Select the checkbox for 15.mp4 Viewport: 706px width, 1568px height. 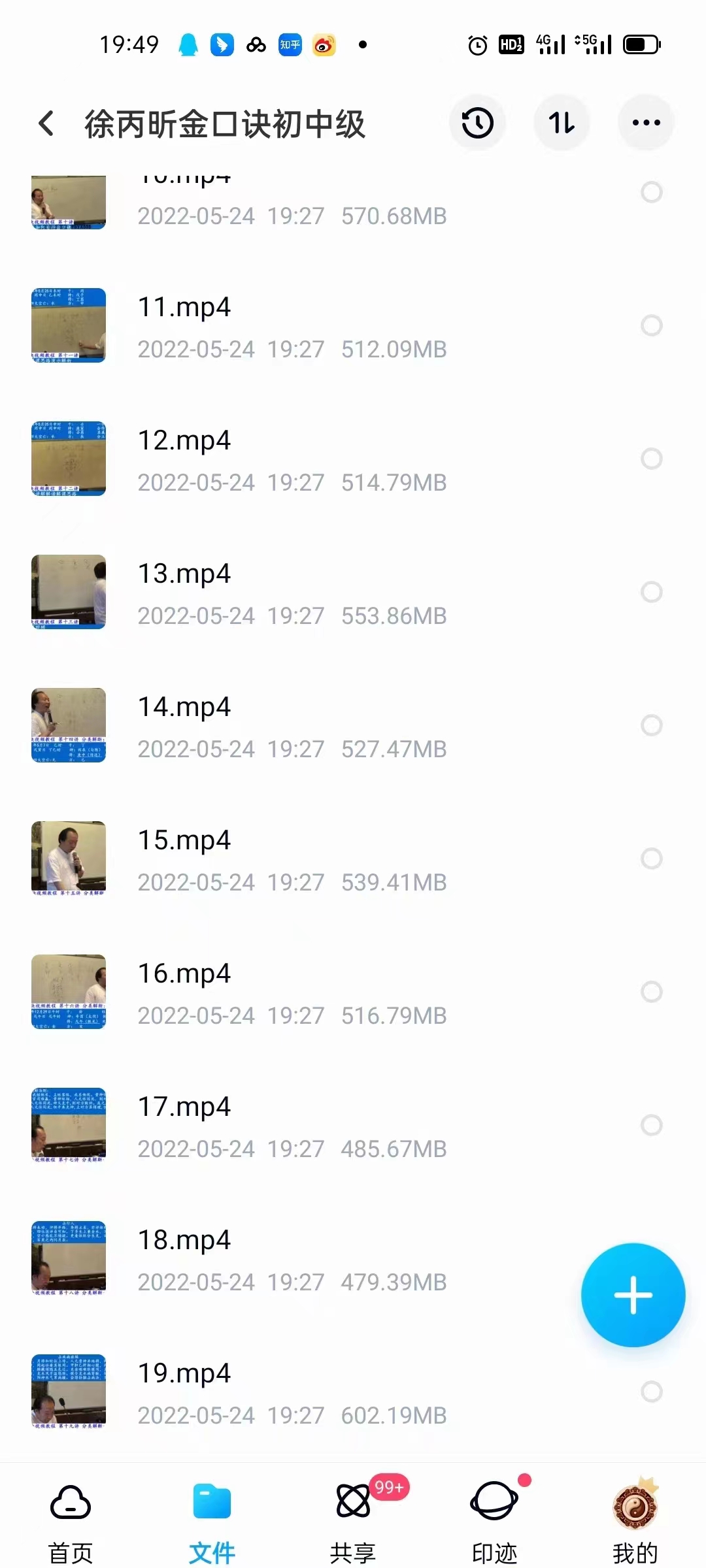[651, 858]
